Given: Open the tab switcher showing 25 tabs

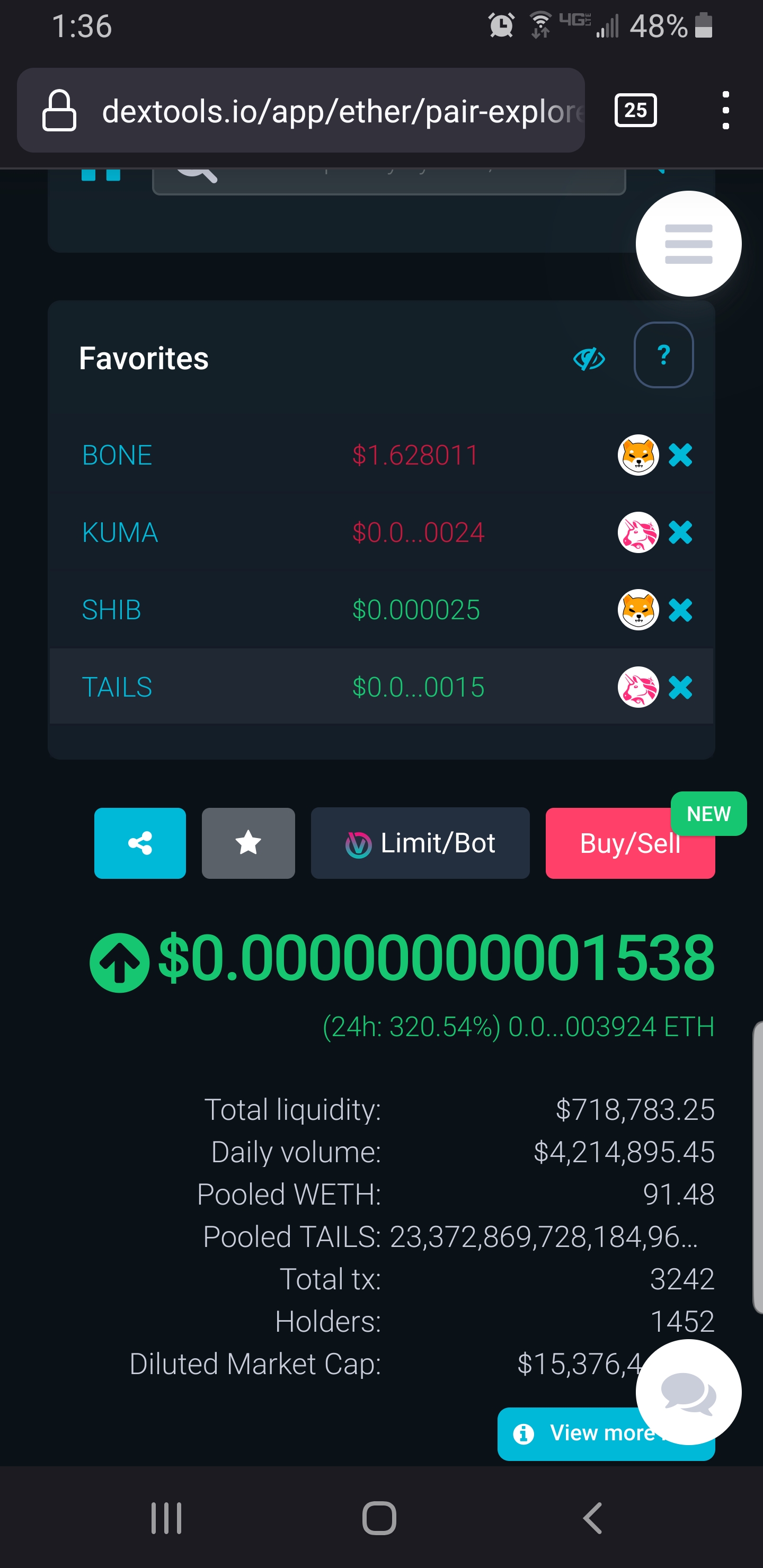Looking at the screenshot, I should coord(636,110).
